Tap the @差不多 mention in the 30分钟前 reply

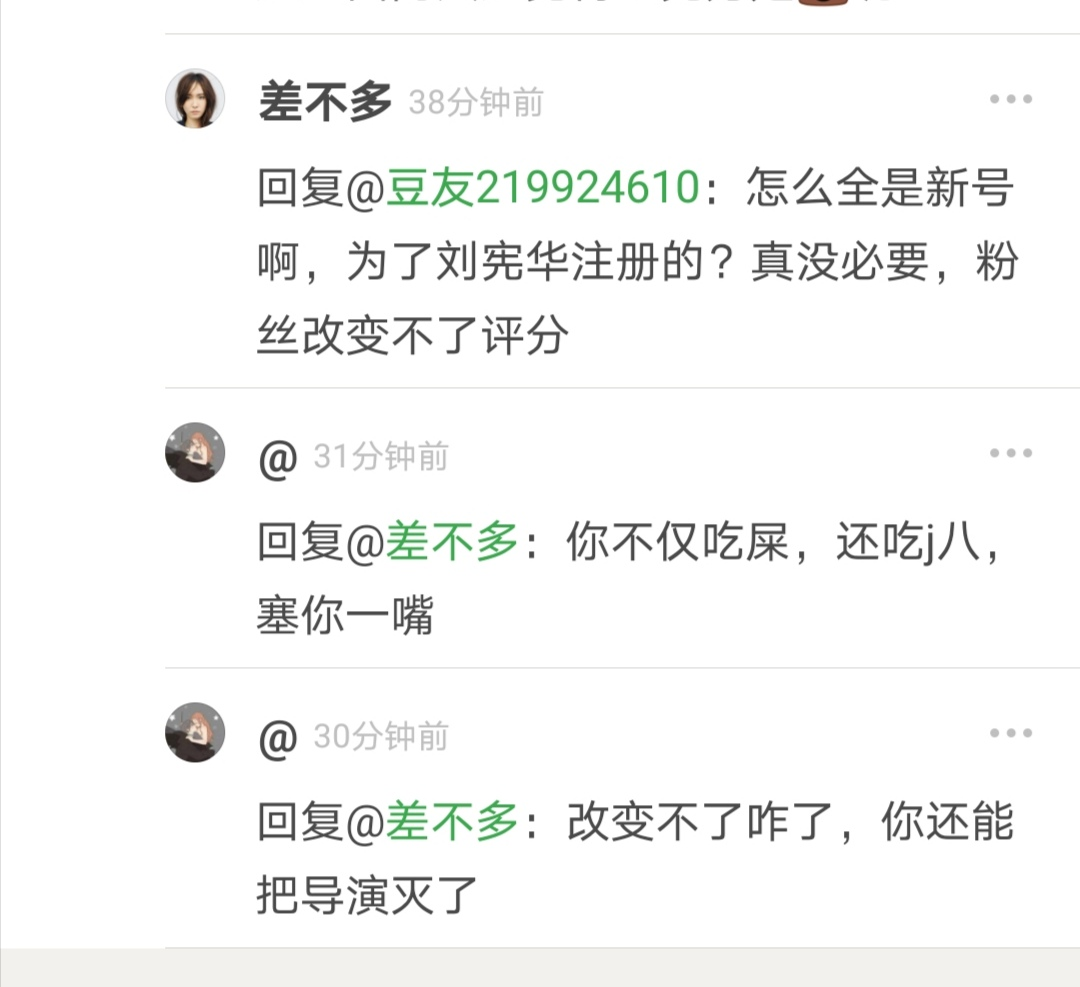pyautogui.click(x=452, y=822)
